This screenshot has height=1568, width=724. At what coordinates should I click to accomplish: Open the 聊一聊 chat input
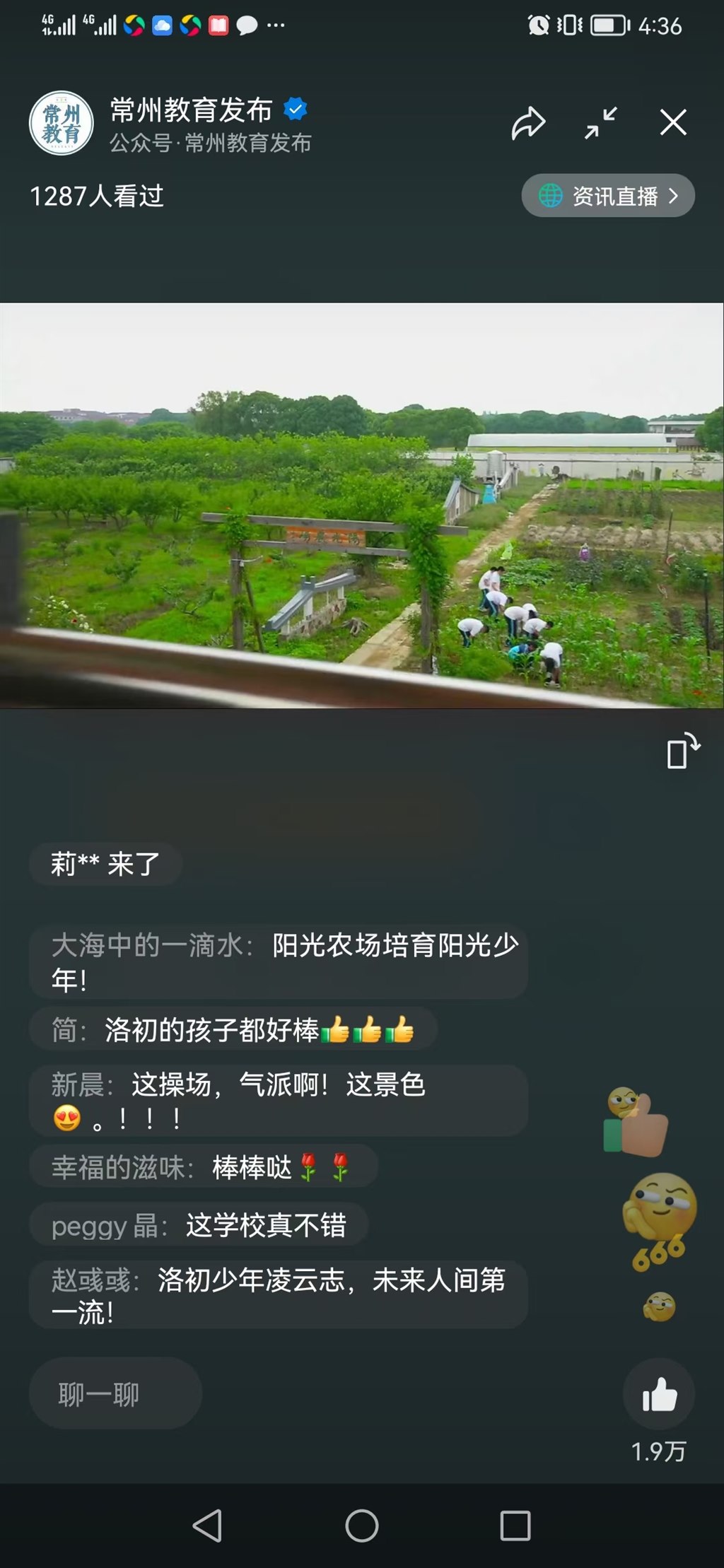(x=115, y=1394)
